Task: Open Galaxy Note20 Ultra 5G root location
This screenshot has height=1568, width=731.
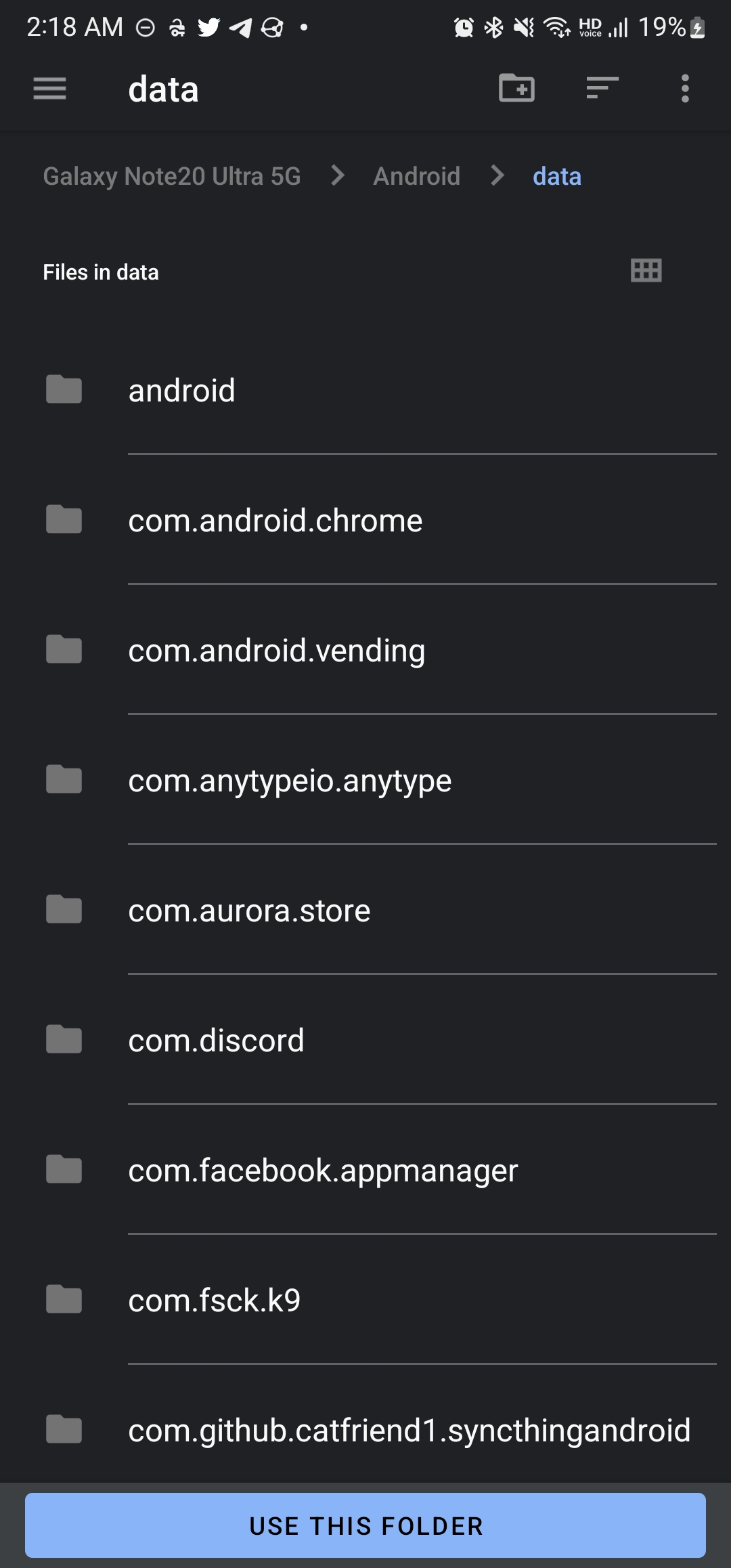Action: coord(172,176)
